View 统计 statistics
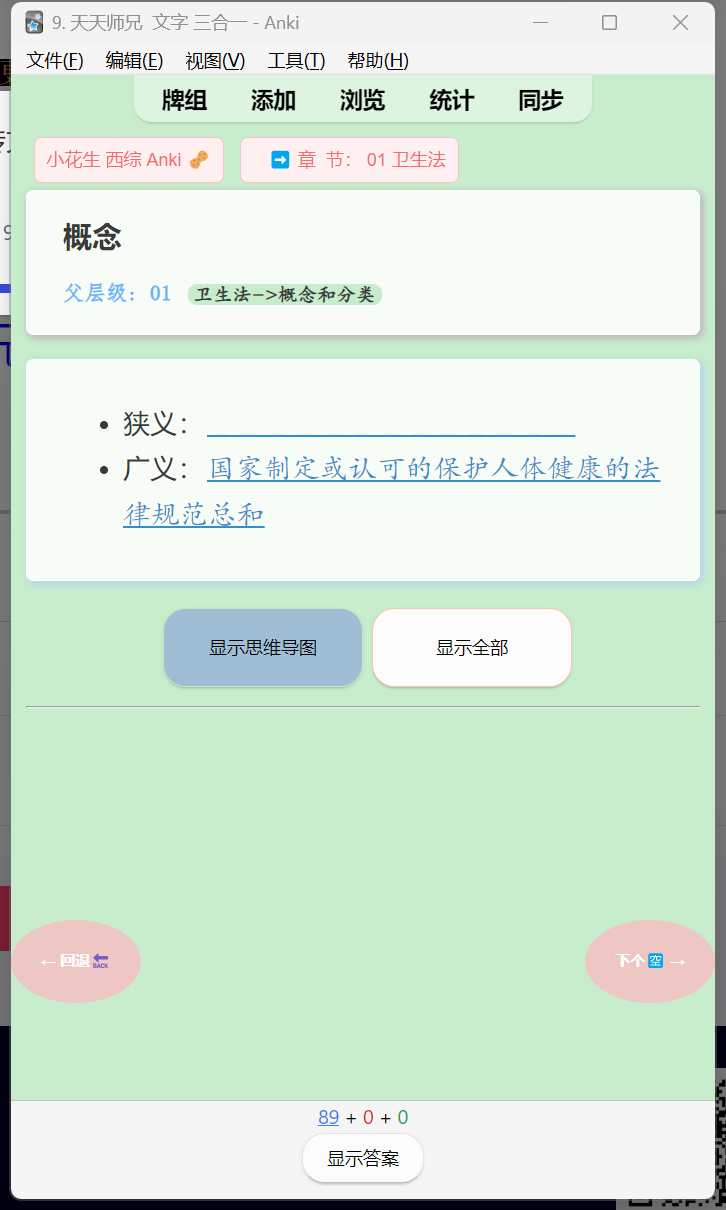Viewport: 726px width, 1210px height. 451,100
